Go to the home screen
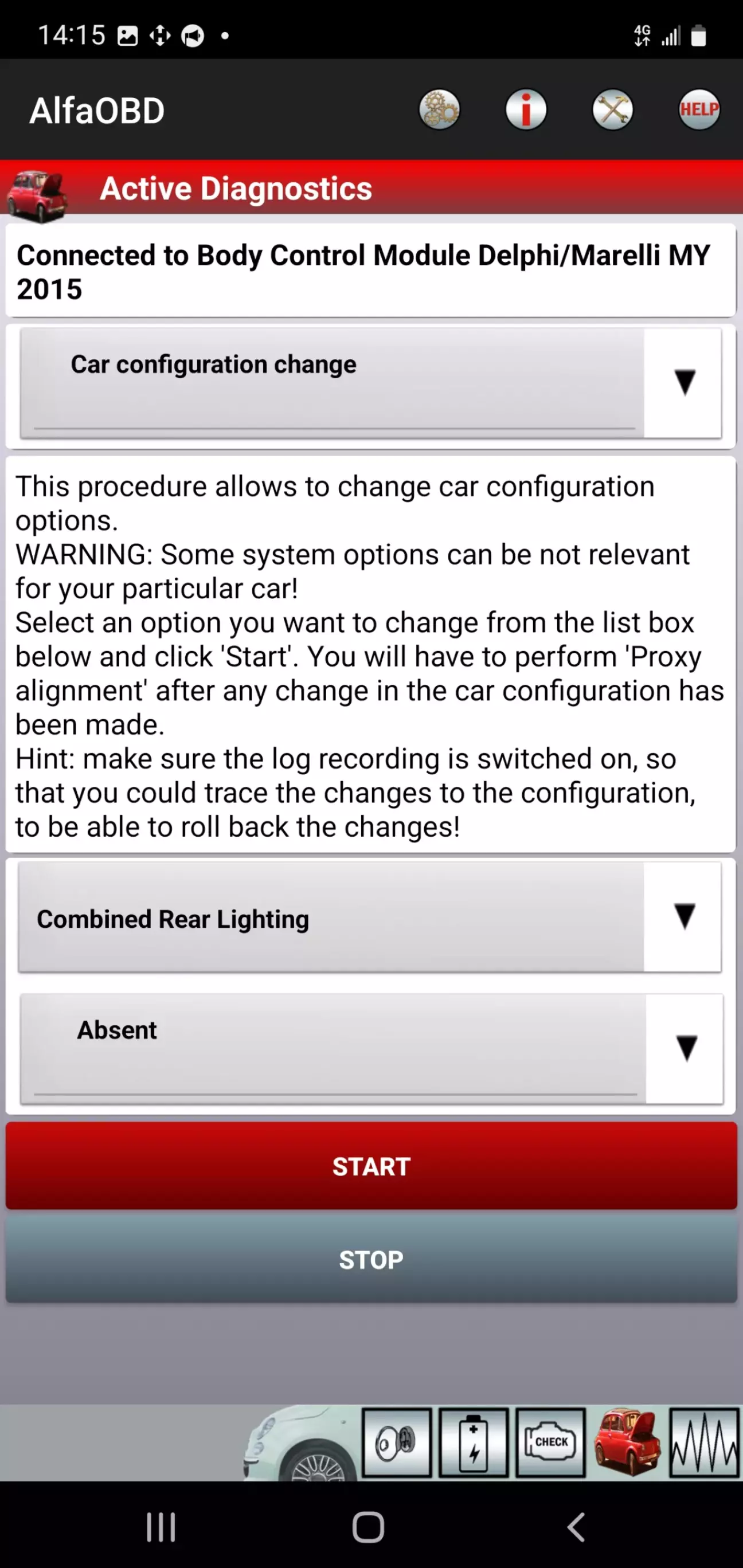This screenshot has width=743, height=1568. (x=369, y=1527)
